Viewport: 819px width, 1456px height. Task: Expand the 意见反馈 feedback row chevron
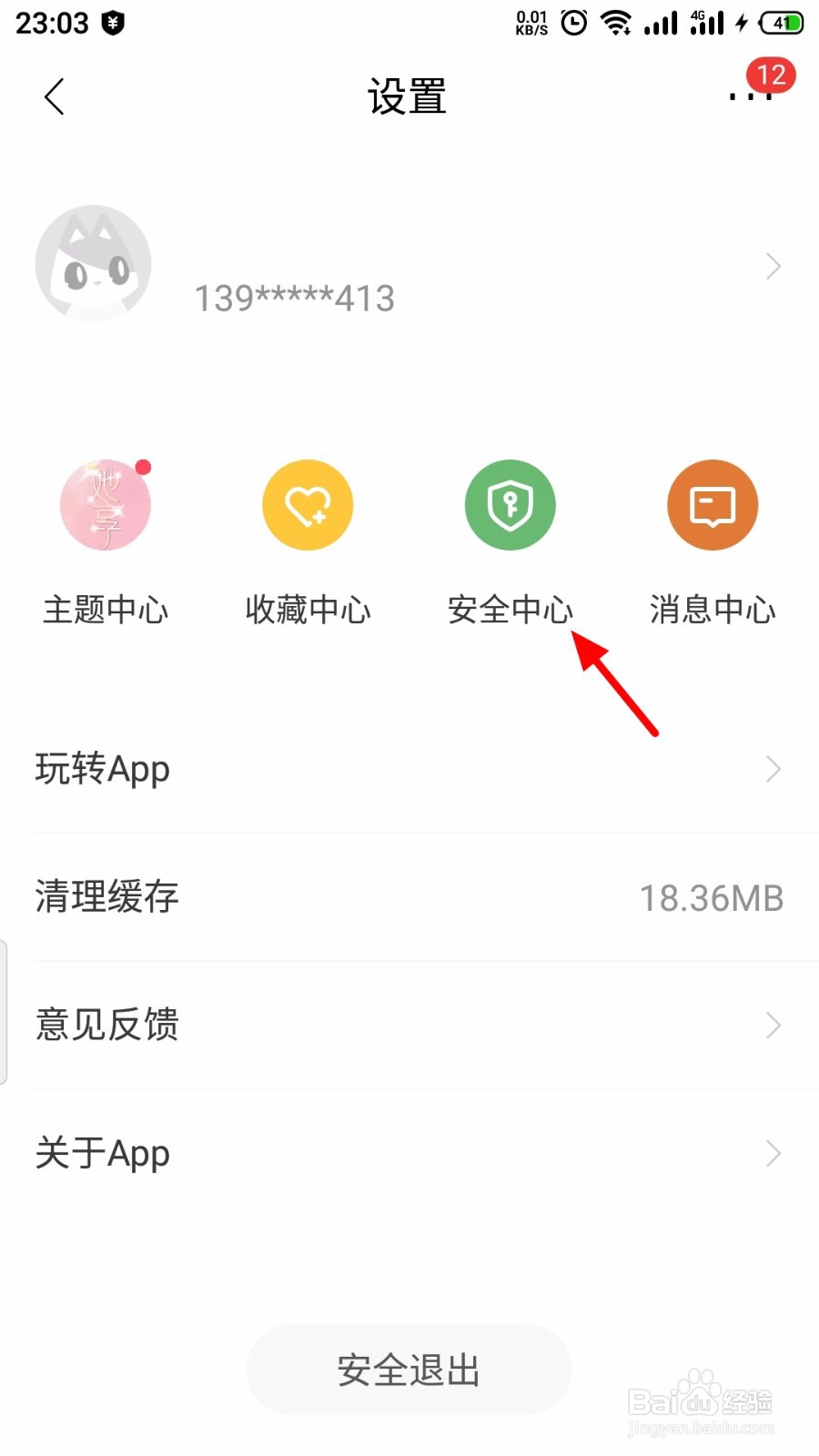tap(773, 1026)
